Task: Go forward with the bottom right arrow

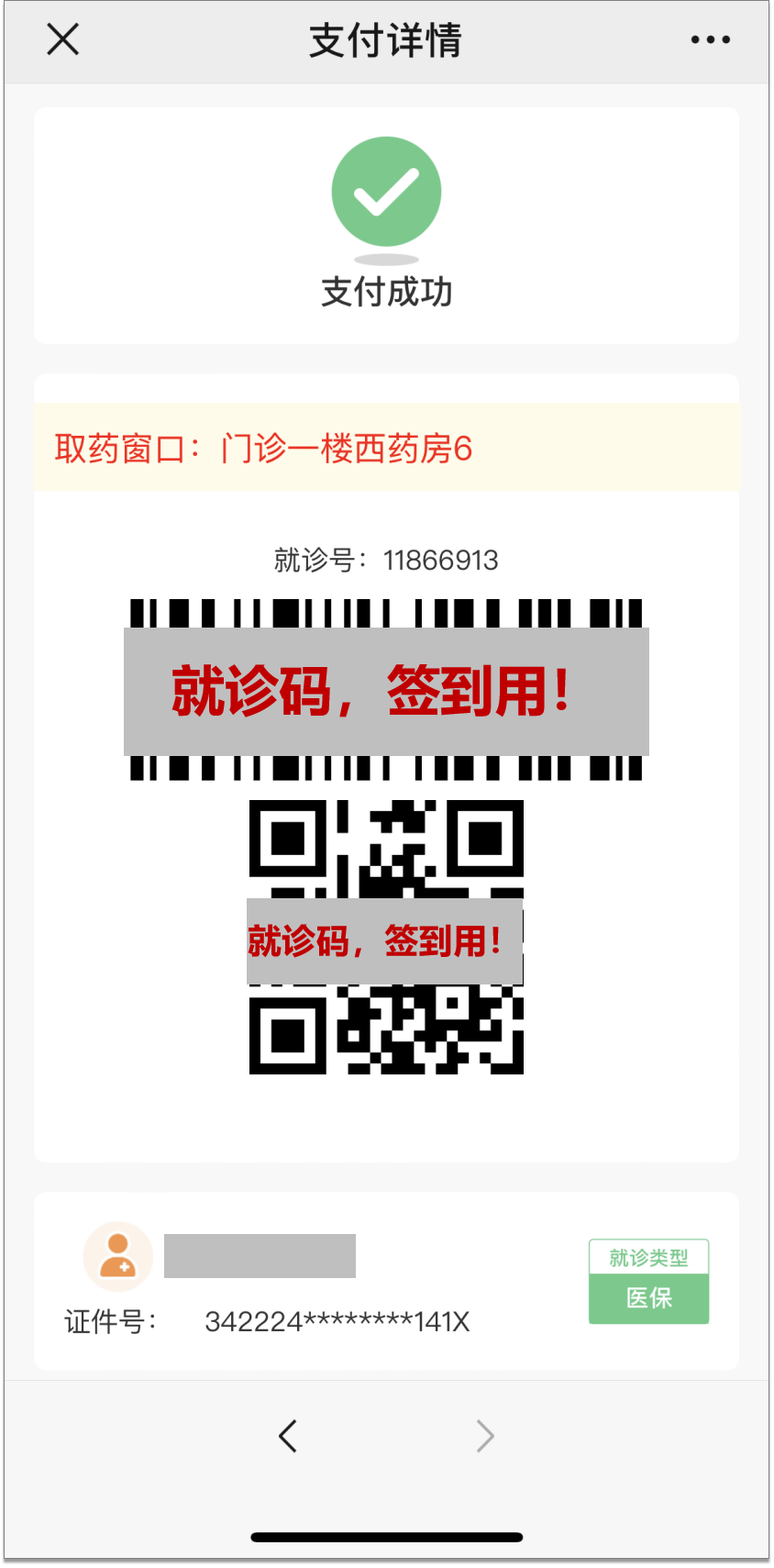Action: 485,1436
